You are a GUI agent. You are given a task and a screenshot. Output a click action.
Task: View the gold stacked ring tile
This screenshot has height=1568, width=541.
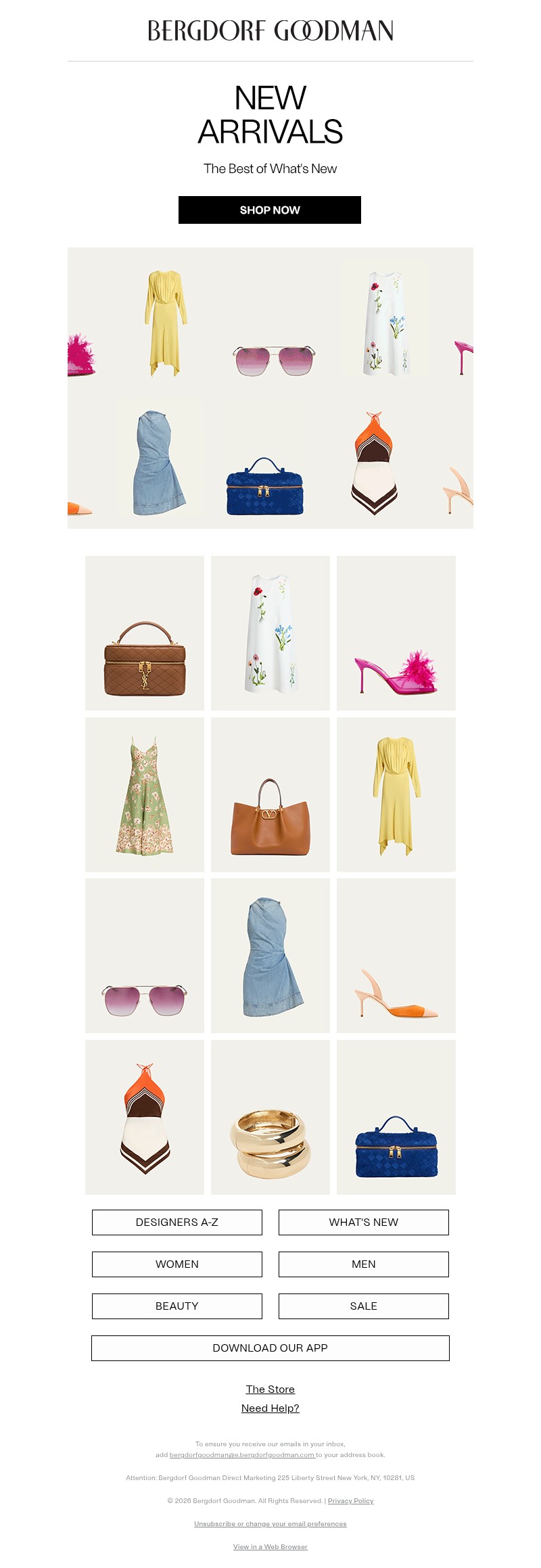click(270, 1117)
